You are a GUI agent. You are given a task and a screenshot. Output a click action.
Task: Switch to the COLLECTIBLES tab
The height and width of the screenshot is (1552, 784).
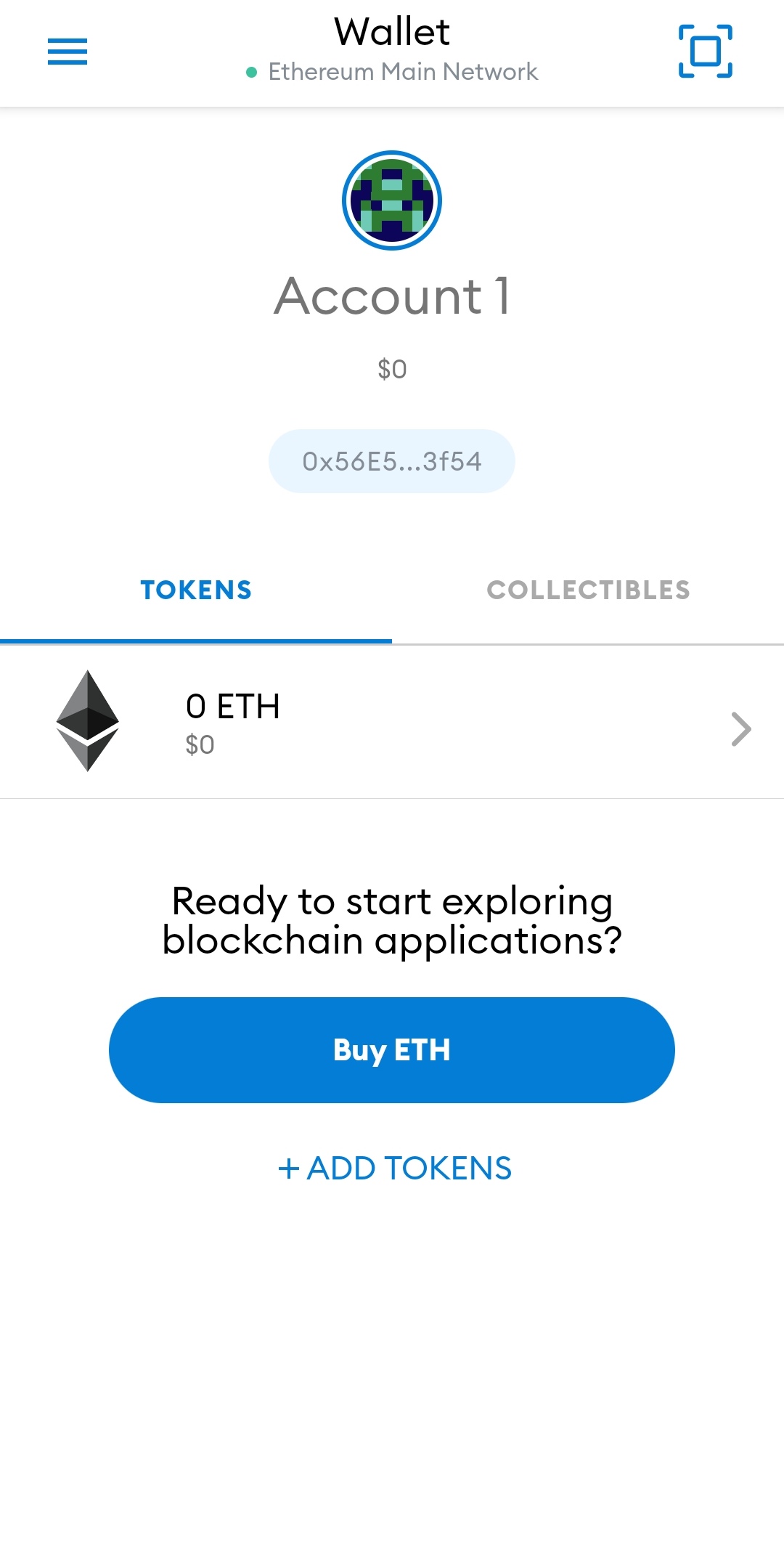(x=589, y=590)
